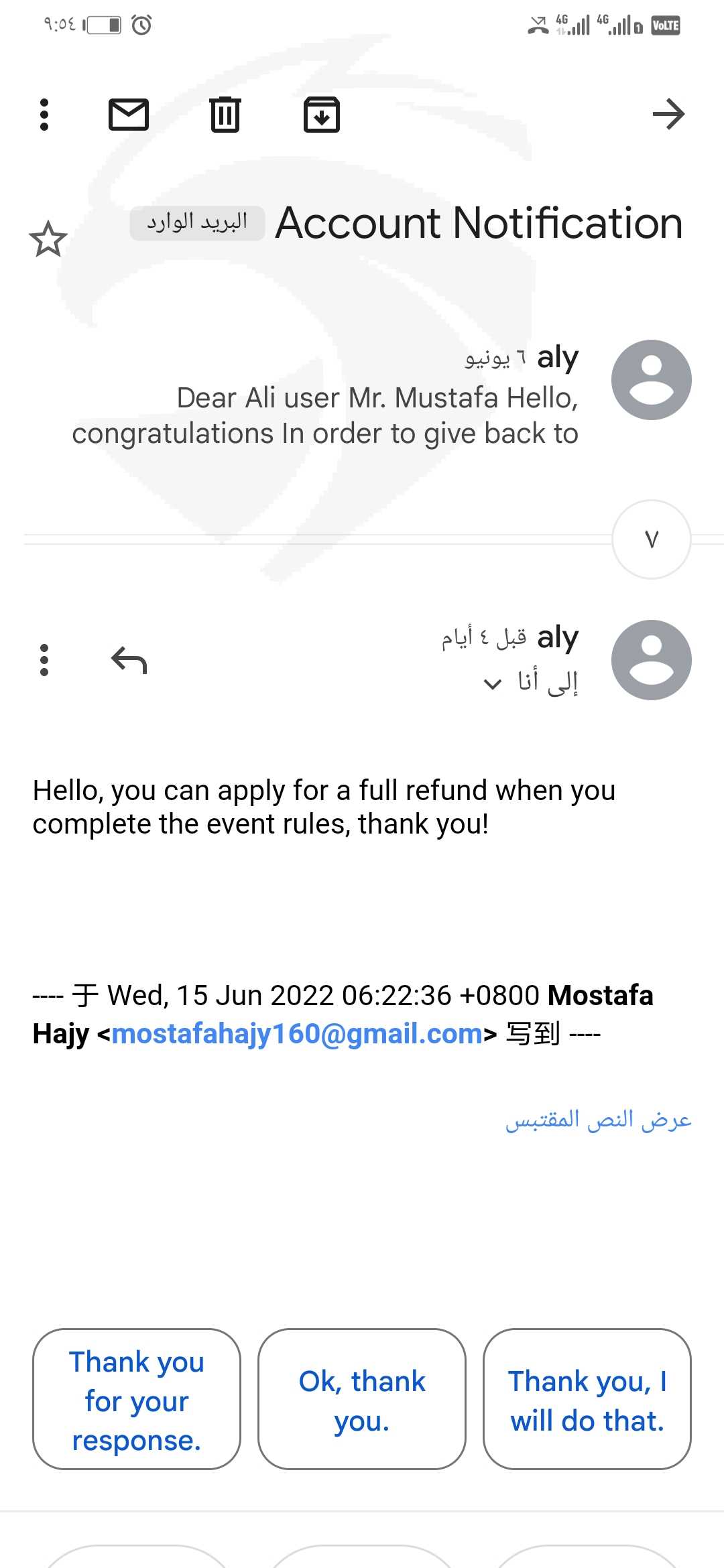
Task: Mark this email as unread
Action: pos(129,115)
